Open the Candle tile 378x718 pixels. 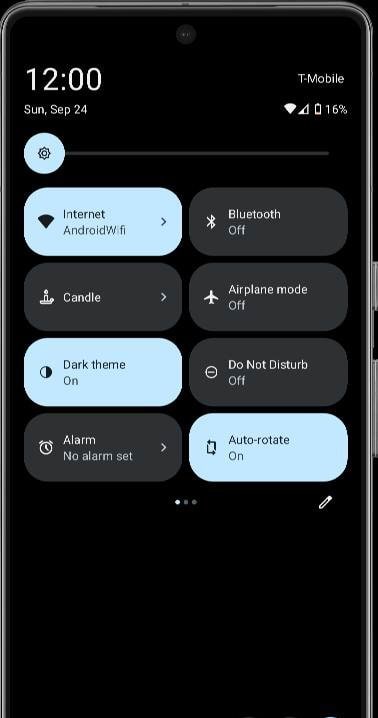click(103, 297)
